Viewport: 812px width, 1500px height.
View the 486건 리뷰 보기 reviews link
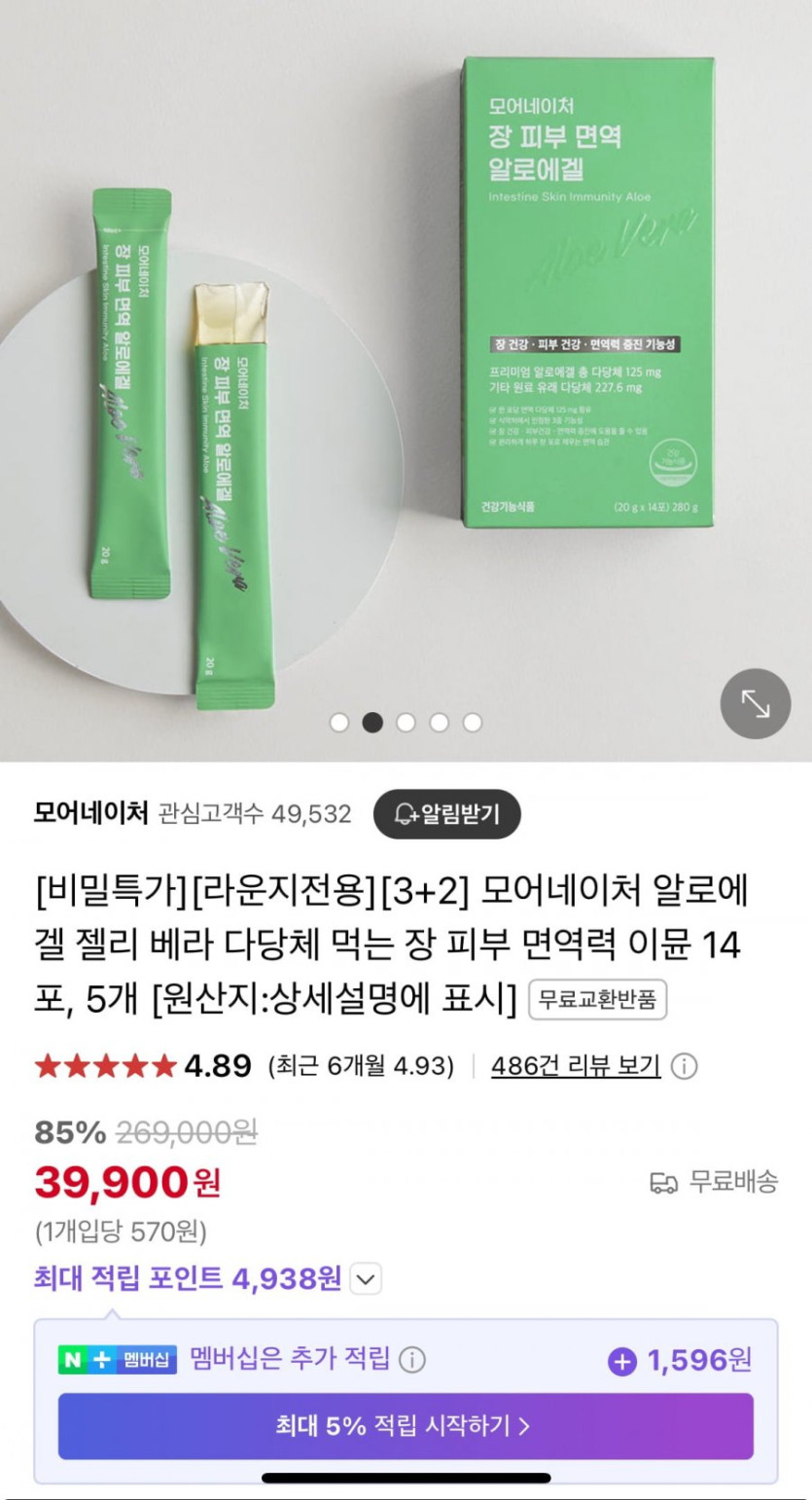pos(576,1066)
